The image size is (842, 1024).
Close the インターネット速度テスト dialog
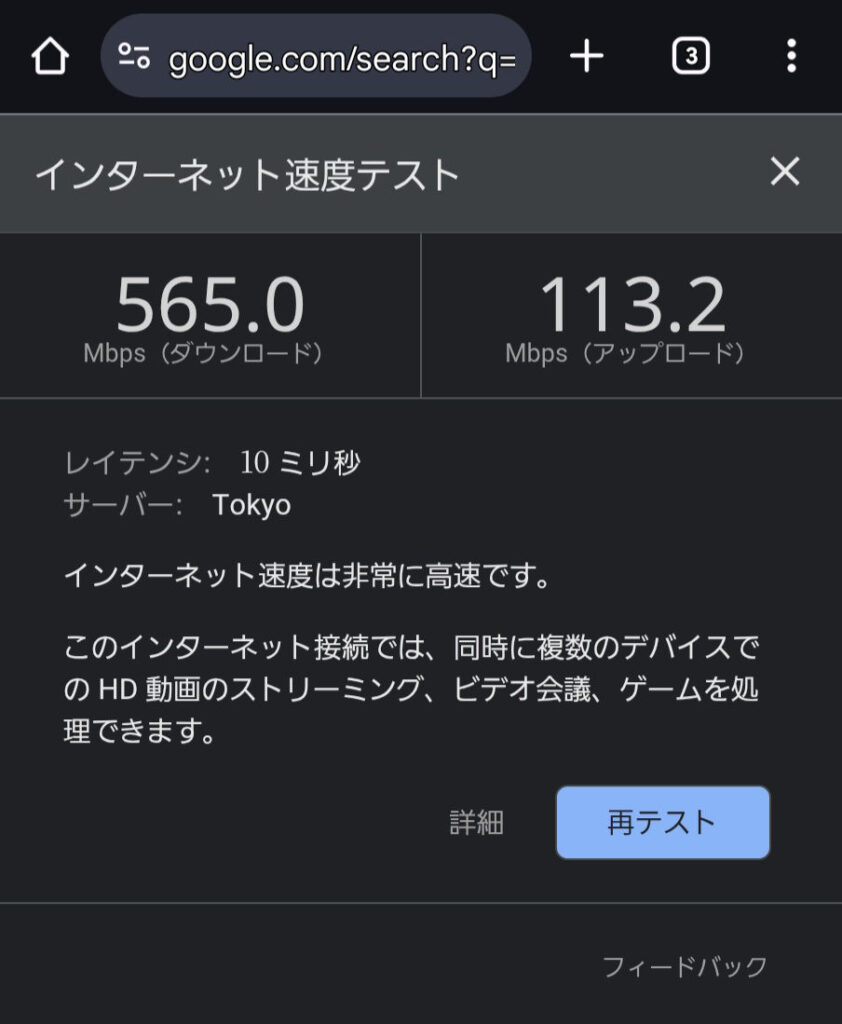pyautogui.click(x=785, y=172)
